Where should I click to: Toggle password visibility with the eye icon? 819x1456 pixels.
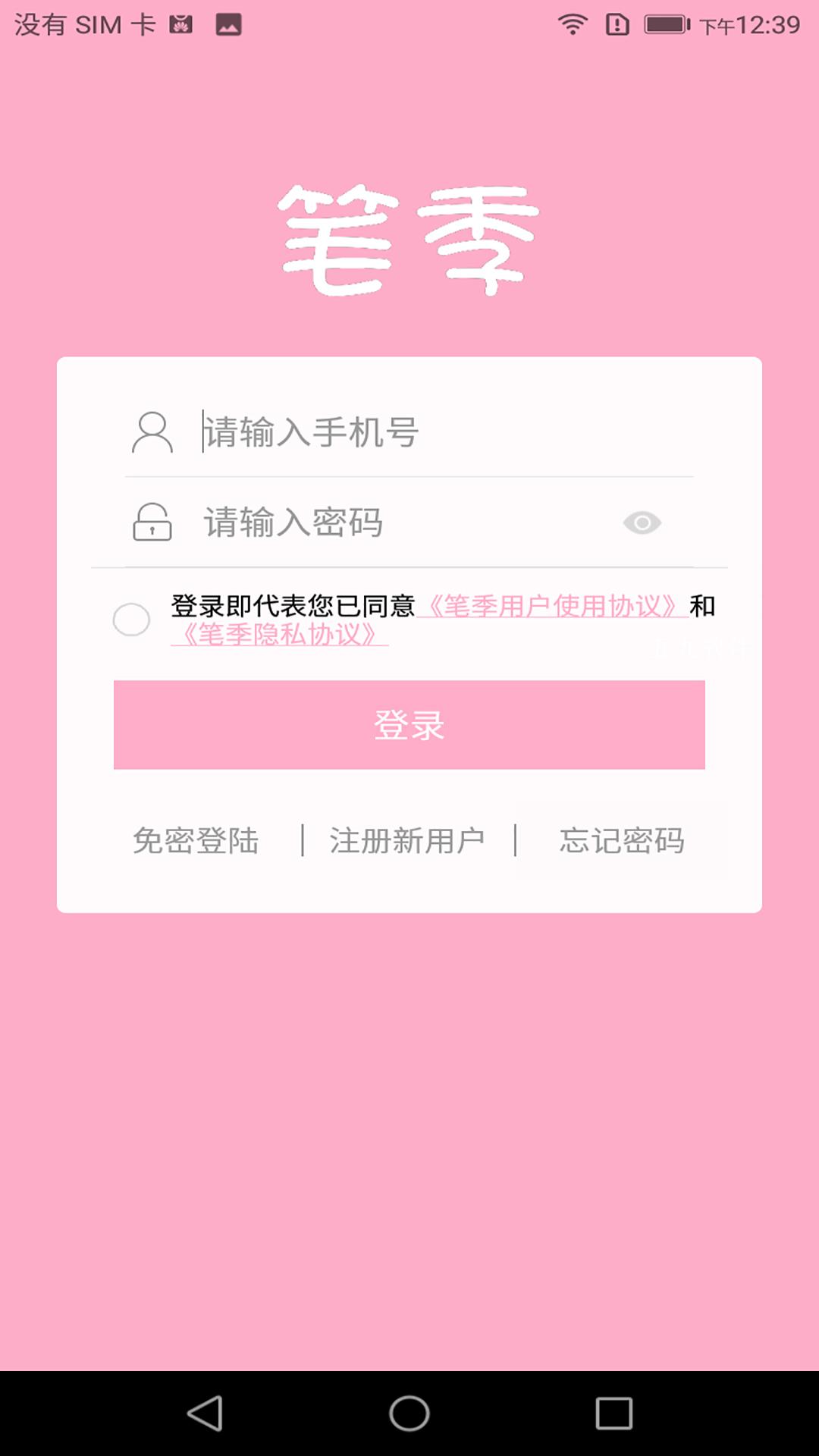641,523
